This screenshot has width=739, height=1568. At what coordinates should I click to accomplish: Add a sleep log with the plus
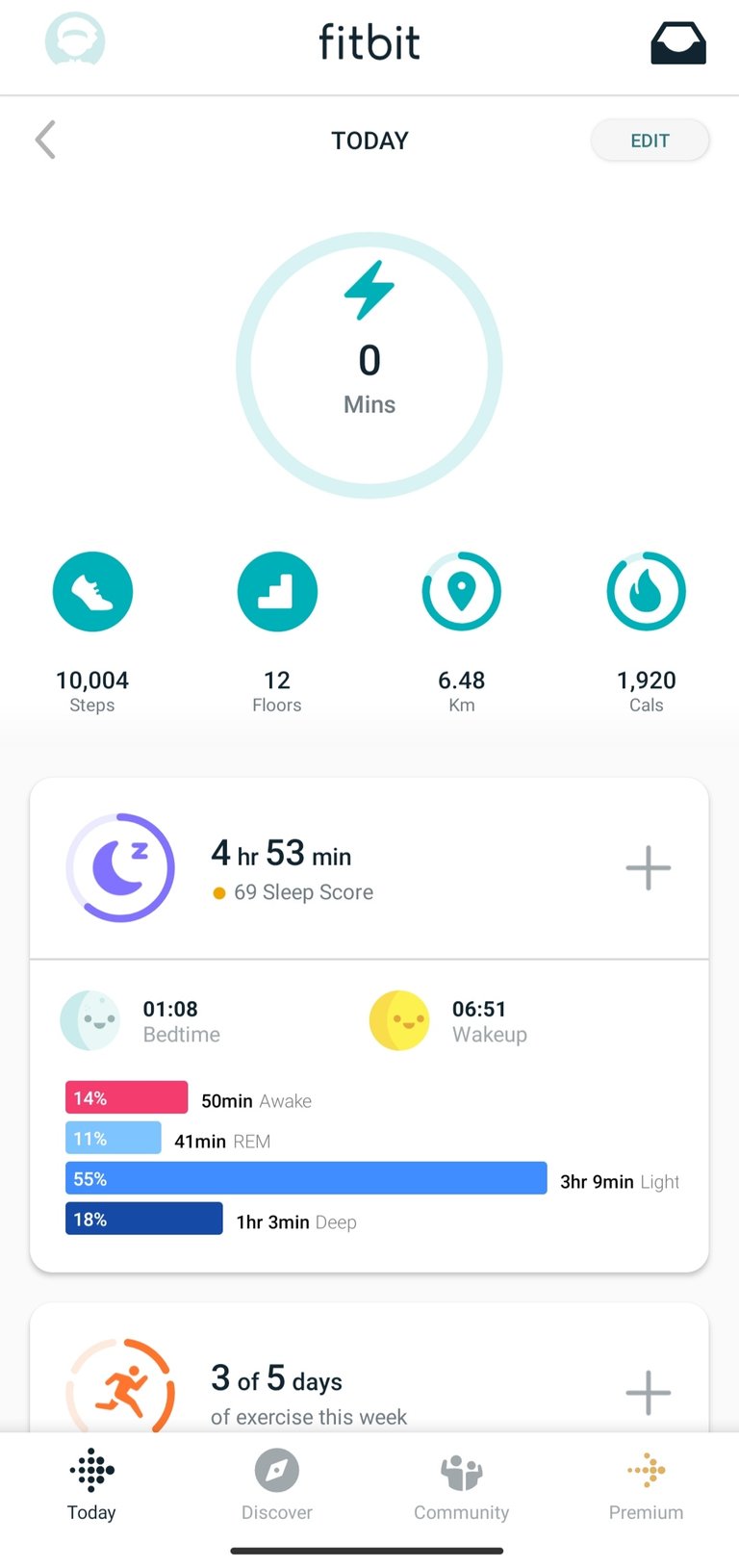click(649, 867)
